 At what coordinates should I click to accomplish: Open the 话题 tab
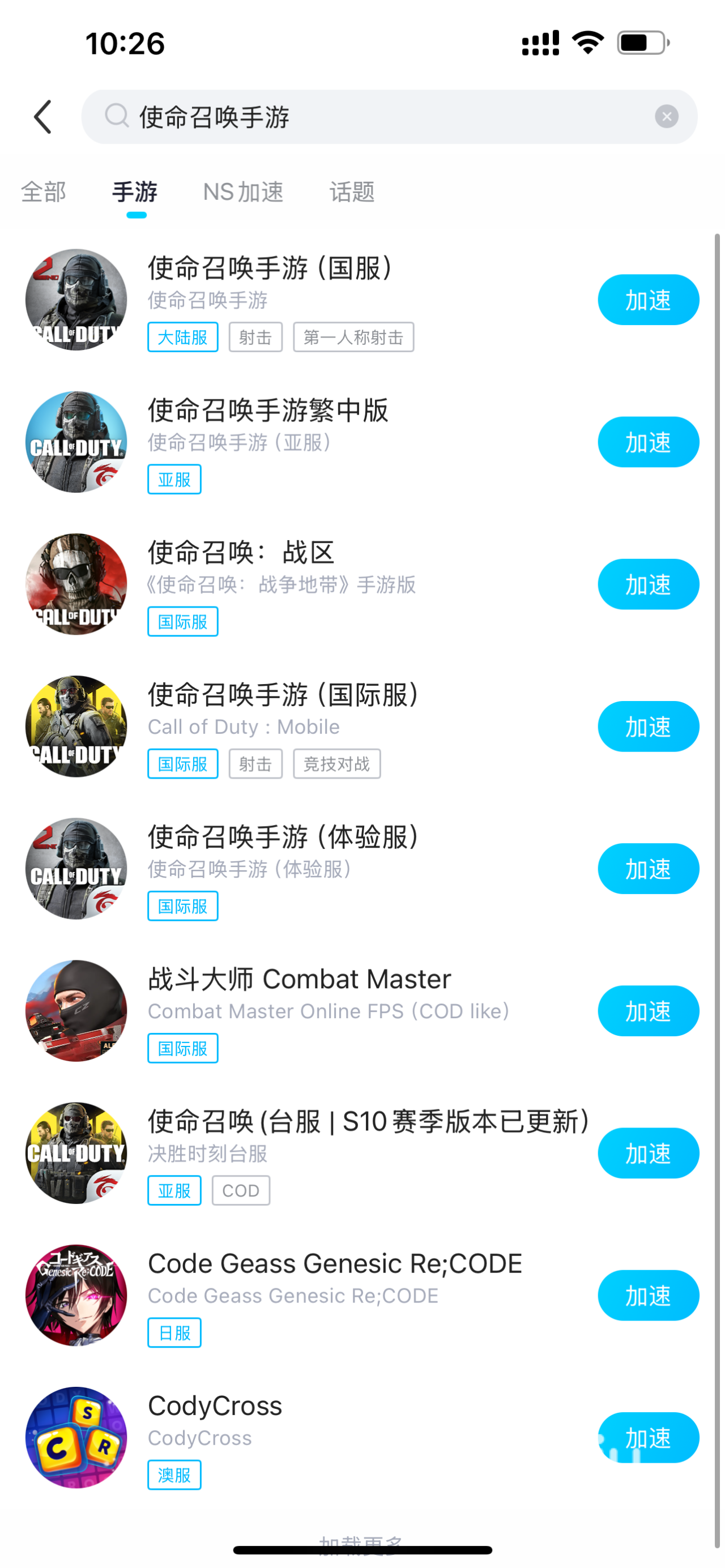click(x=352, y=193)
